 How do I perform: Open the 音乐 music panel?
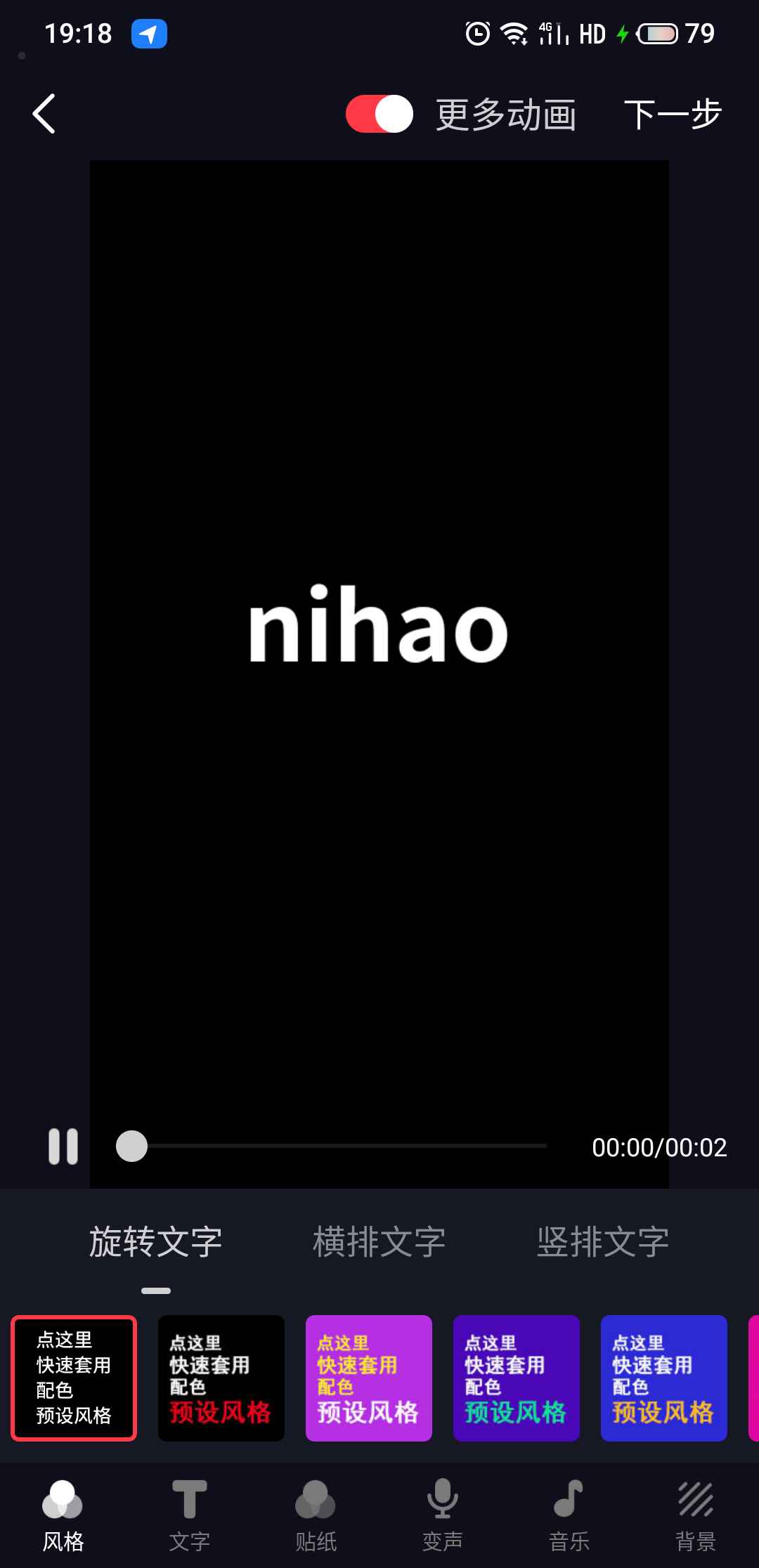click(569, 1515)
